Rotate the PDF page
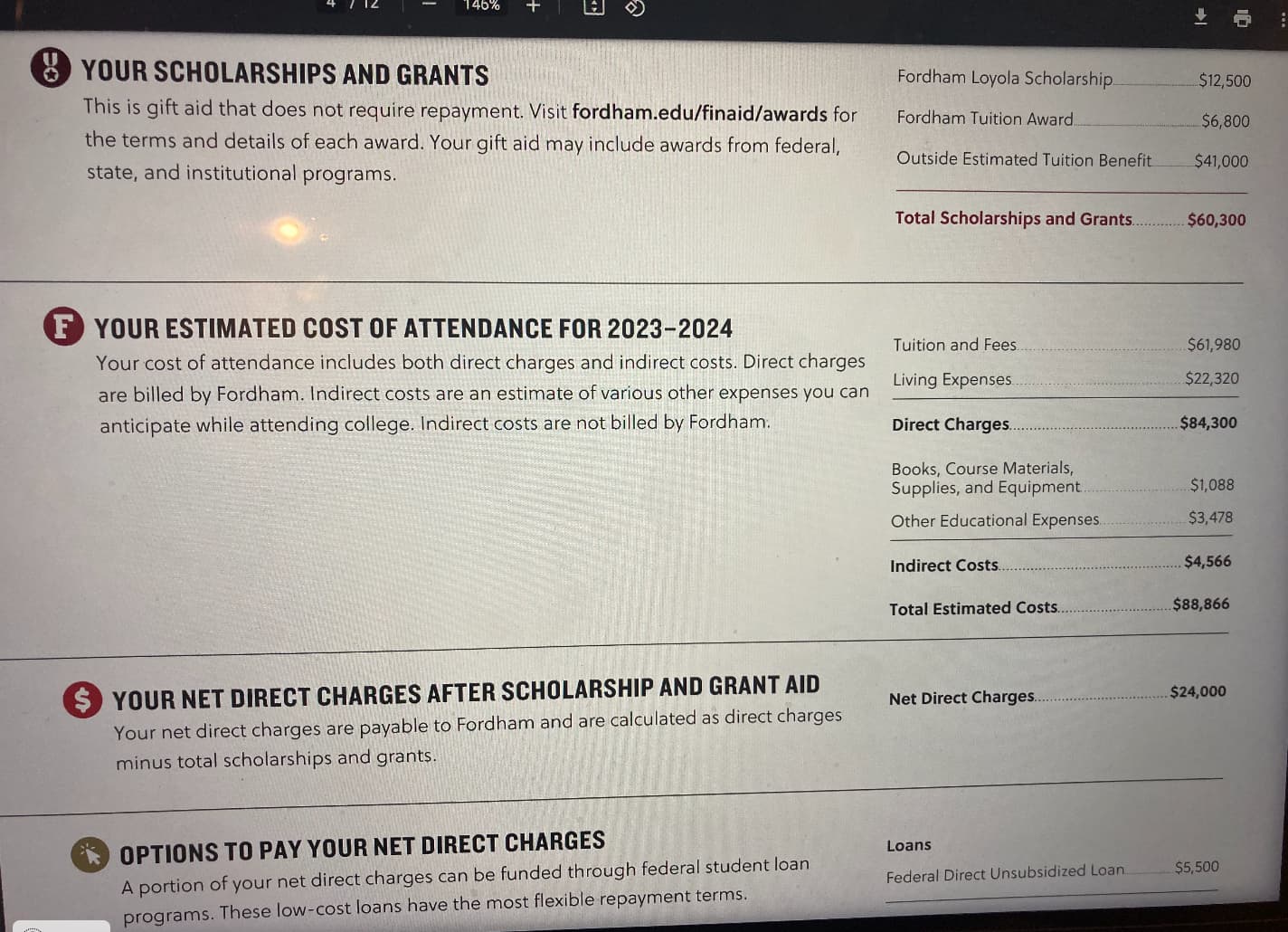The image size is (1288, 932). pyautogui.click(x=635, y=7)
